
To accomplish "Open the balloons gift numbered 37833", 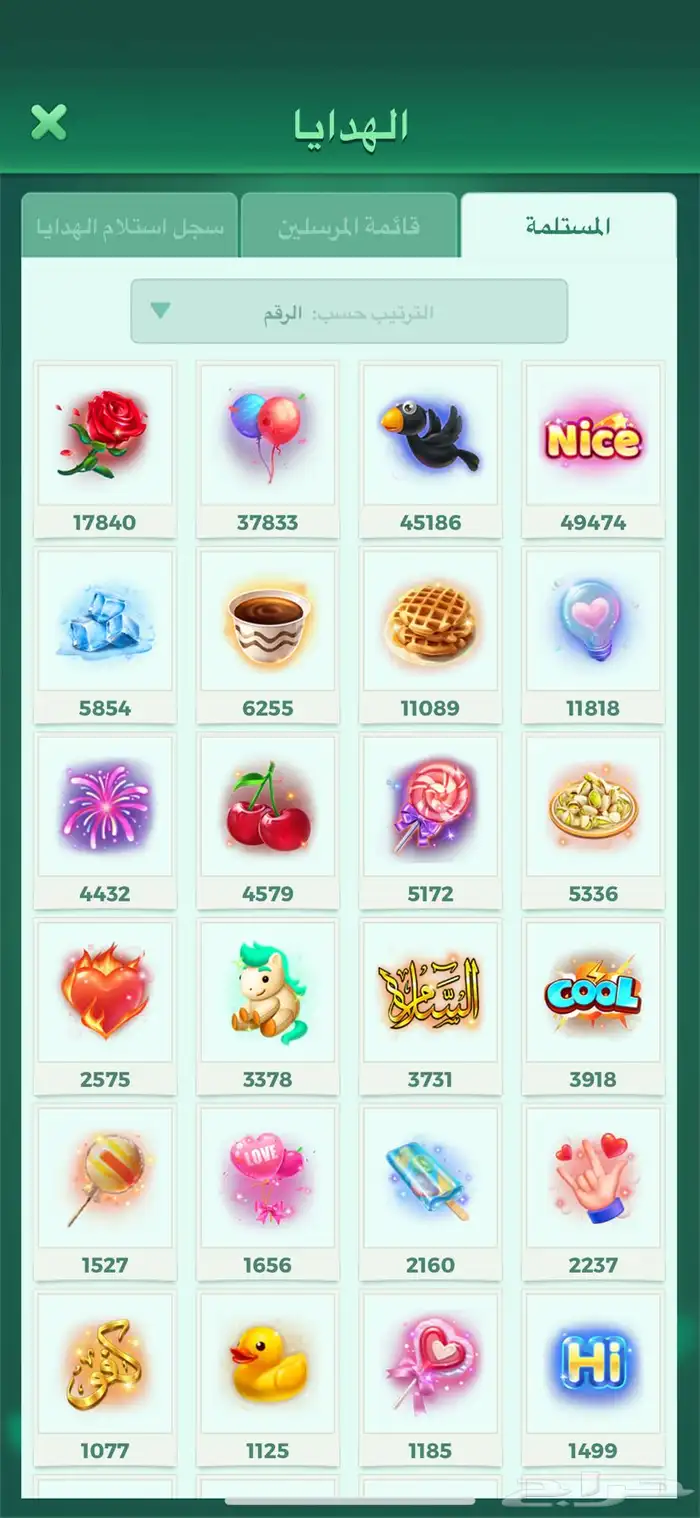I will pos(268,450).
